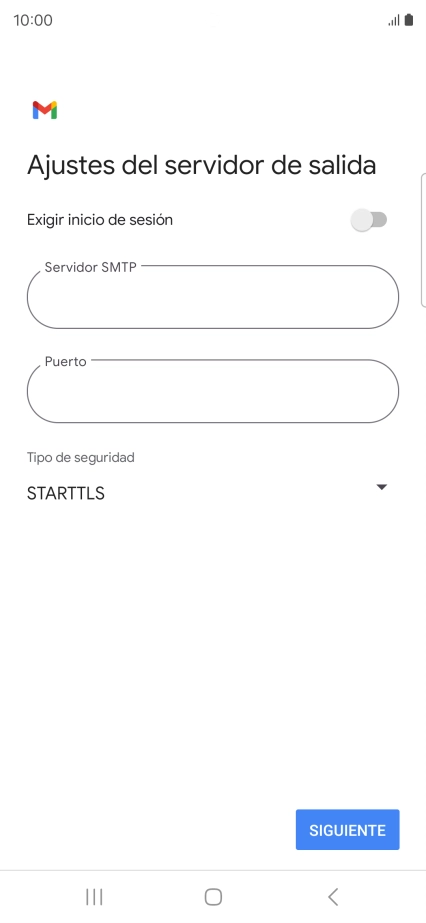Continue with the SIGUIENTE button
Screen dimensions: 426x923
pos(347,830)
